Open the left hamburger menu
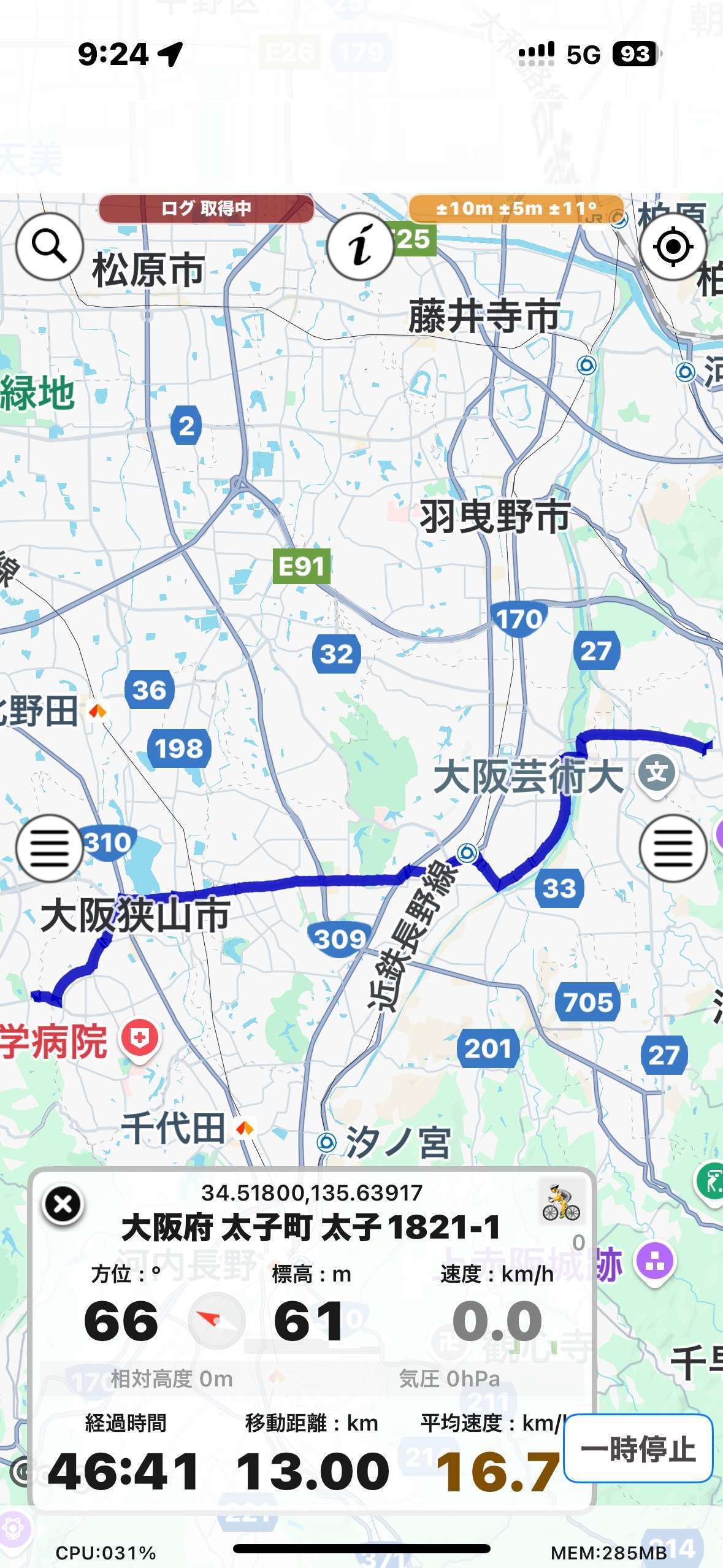This screenshot has height=1568, width=723. pos(49,848)
